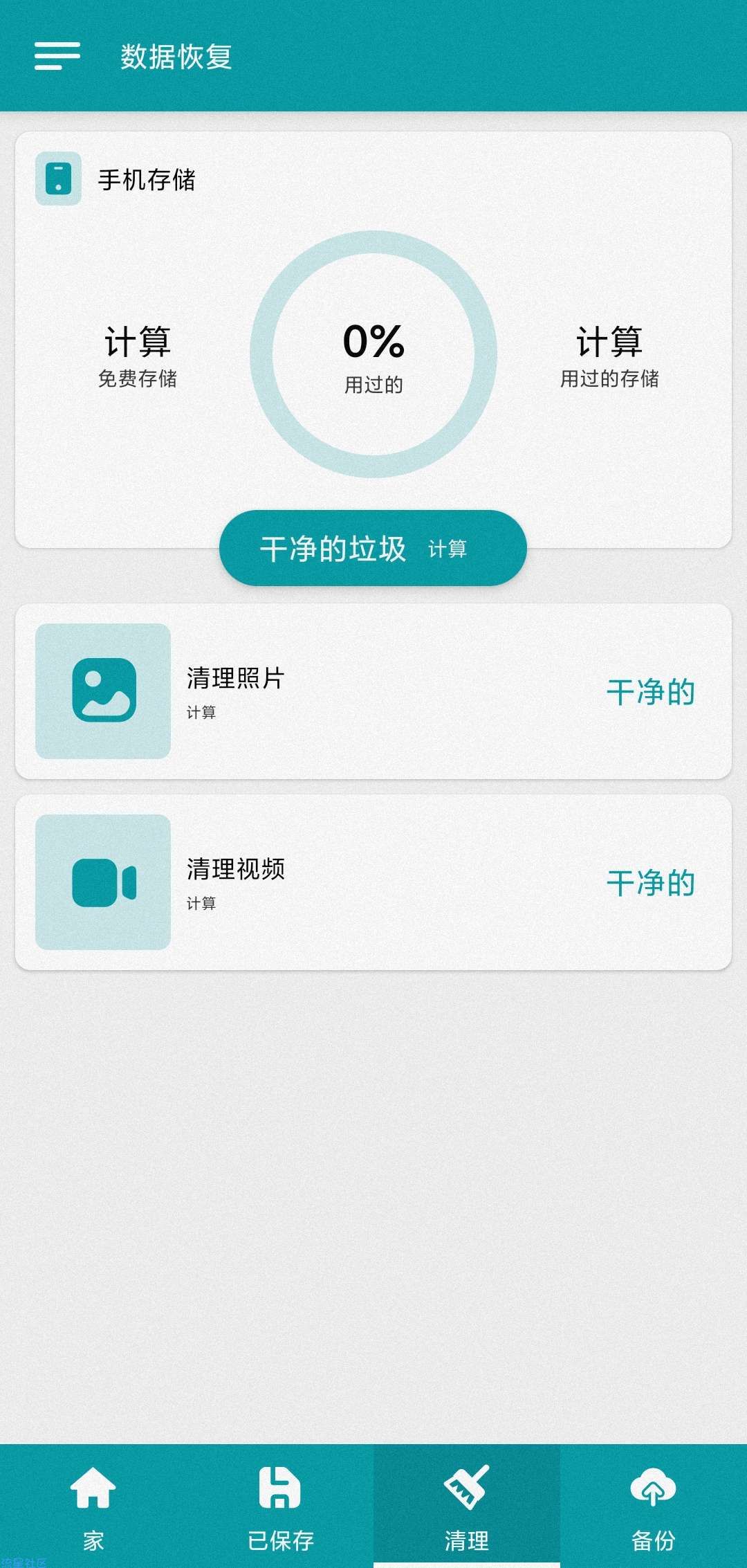This screenshot has height=1568, width=747.
Task: Tap 干净的 for 清理视频
Action: click(650, 883)
